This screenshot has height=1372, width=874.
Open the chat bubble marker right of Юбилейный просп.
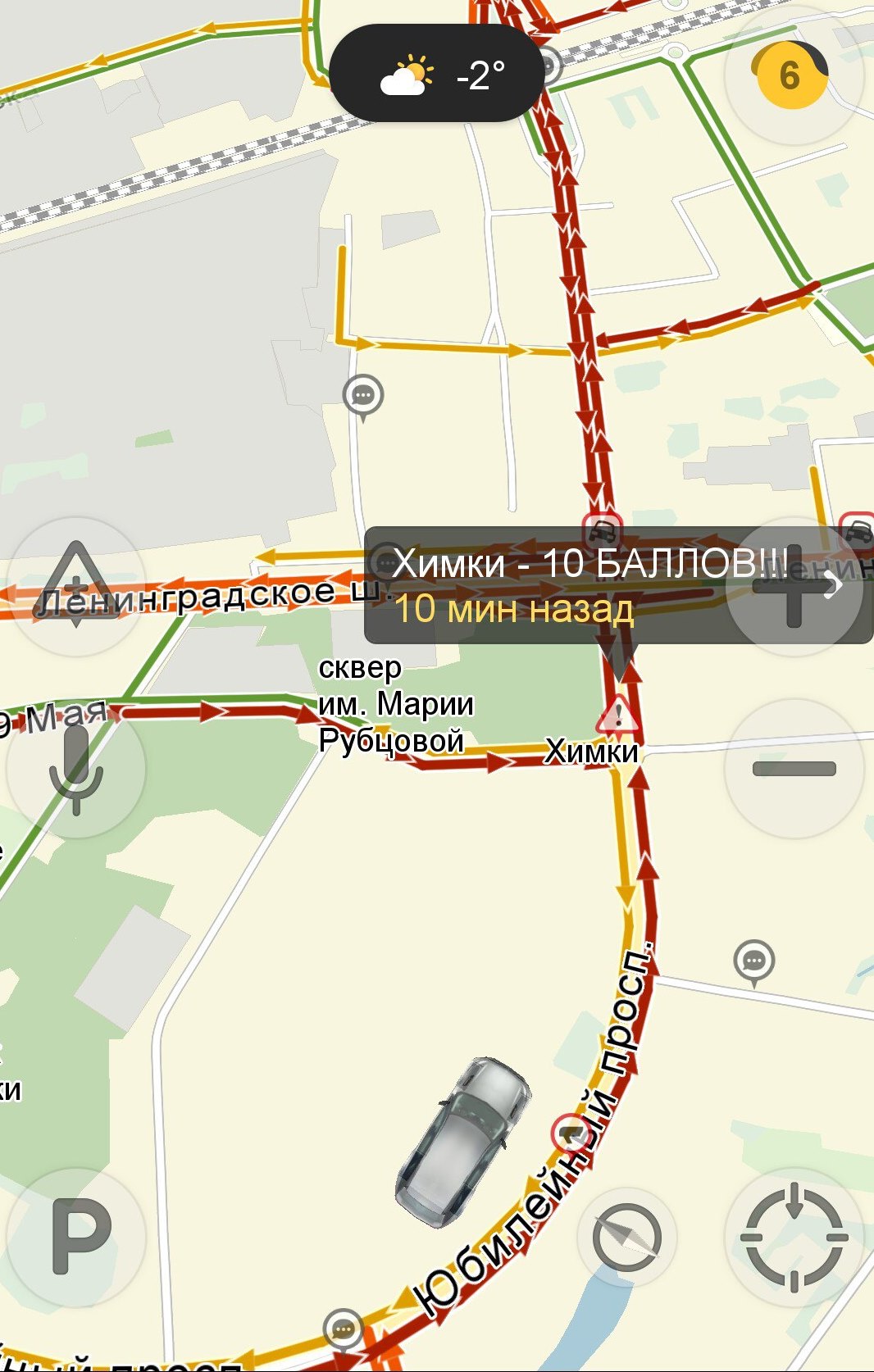coord(754,960)
